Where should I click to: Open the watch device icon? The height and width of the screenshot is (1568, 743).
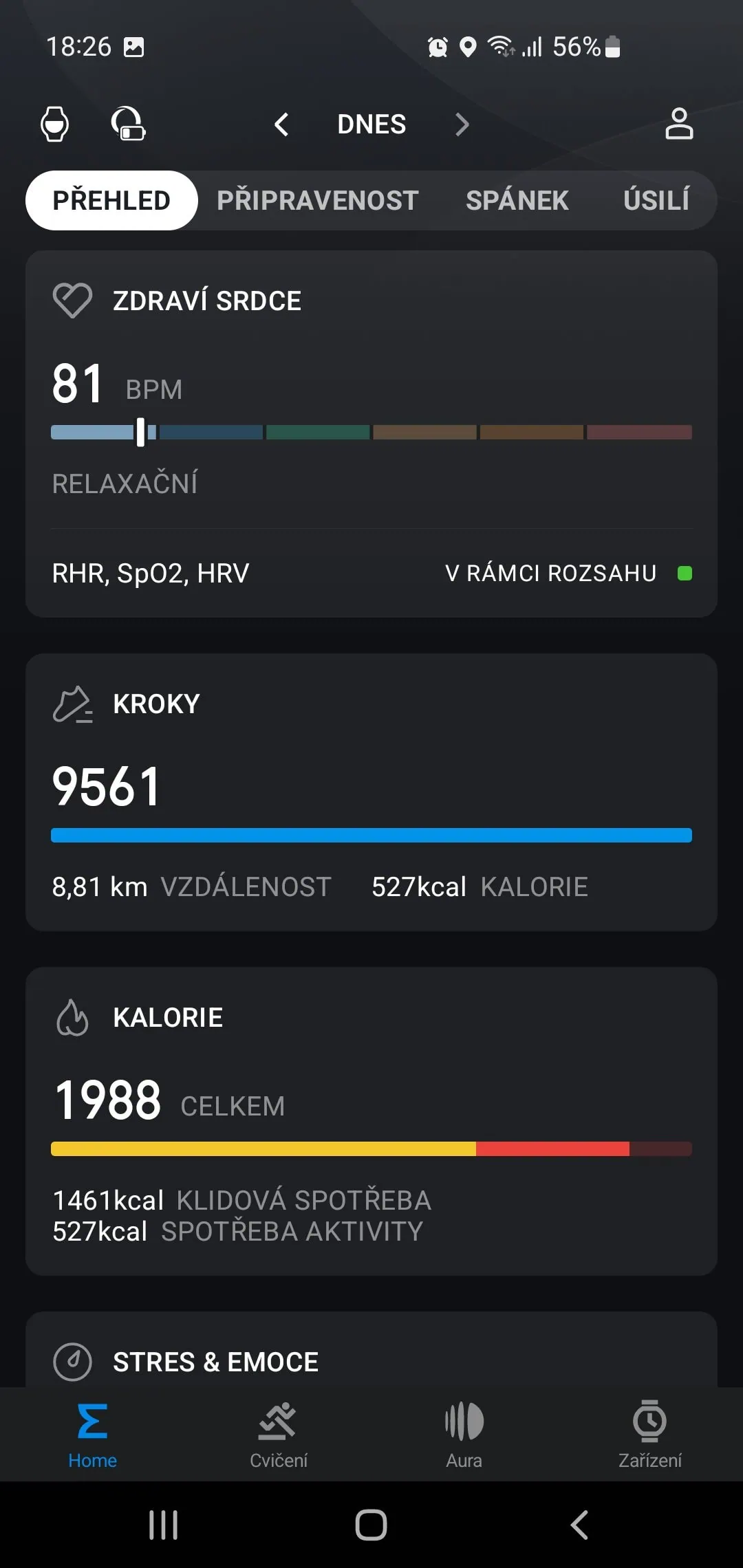click(55, 124)
